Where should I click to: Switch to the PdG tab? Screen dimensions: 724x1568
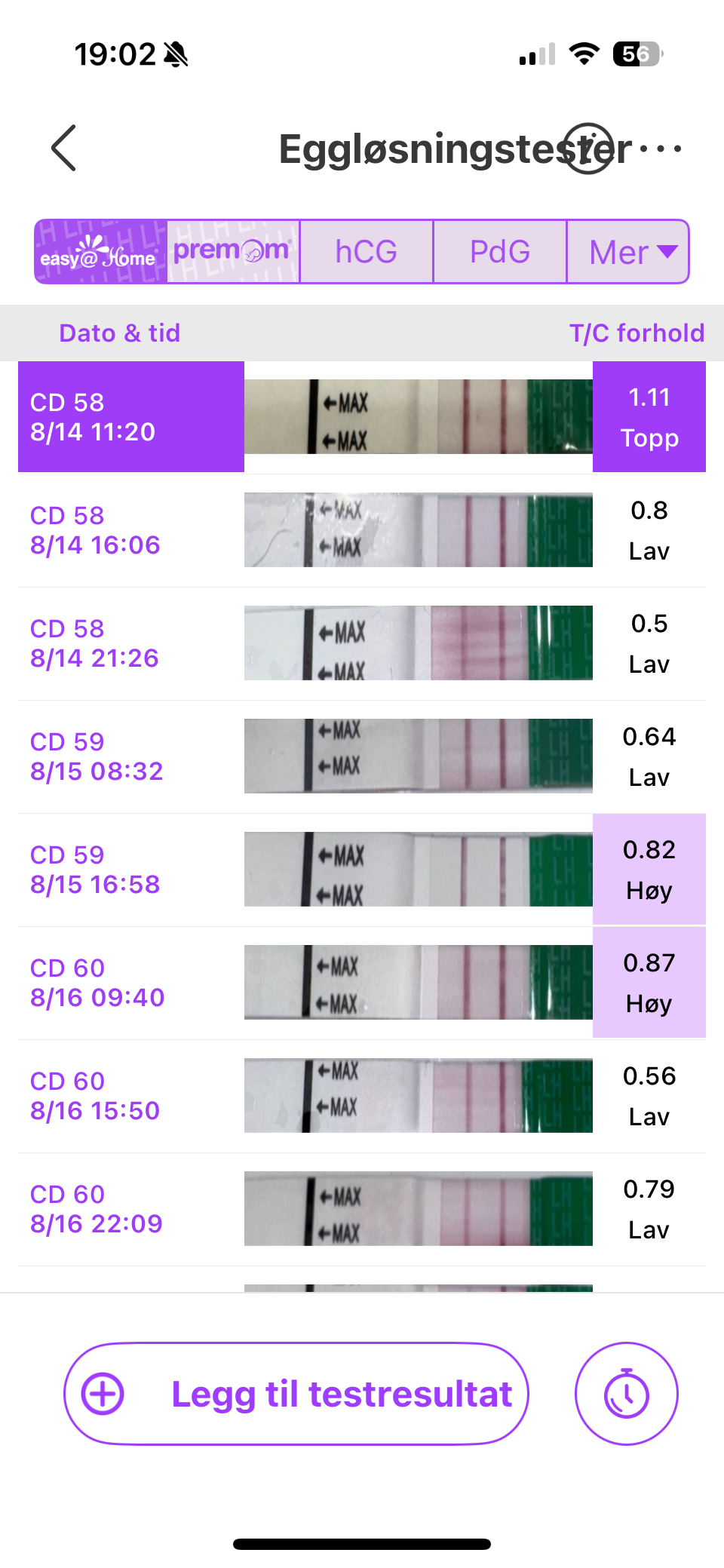tap(500, 252)
